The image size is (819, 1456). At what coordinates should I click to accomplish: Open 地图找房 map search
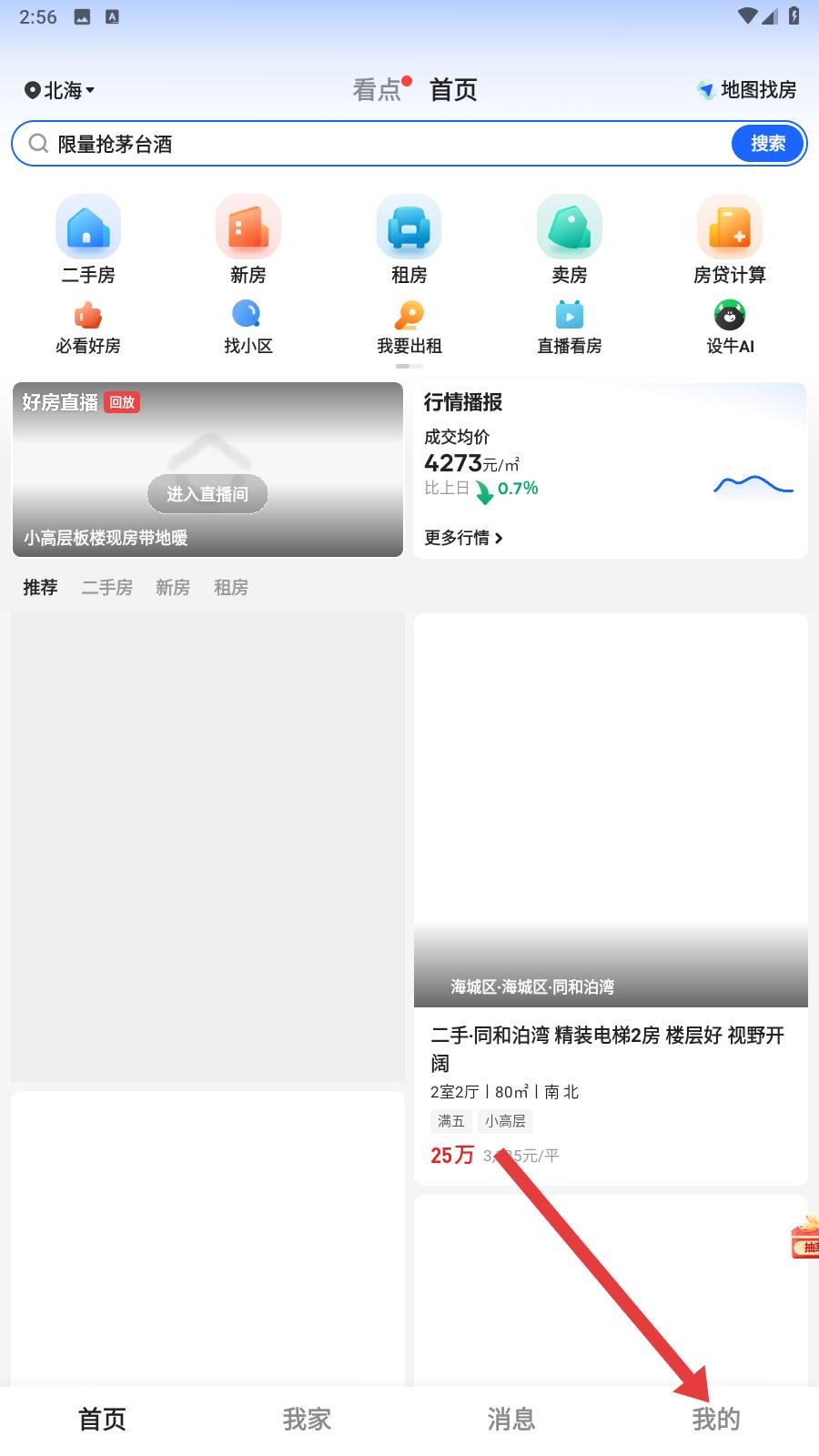tap(746, 89)
